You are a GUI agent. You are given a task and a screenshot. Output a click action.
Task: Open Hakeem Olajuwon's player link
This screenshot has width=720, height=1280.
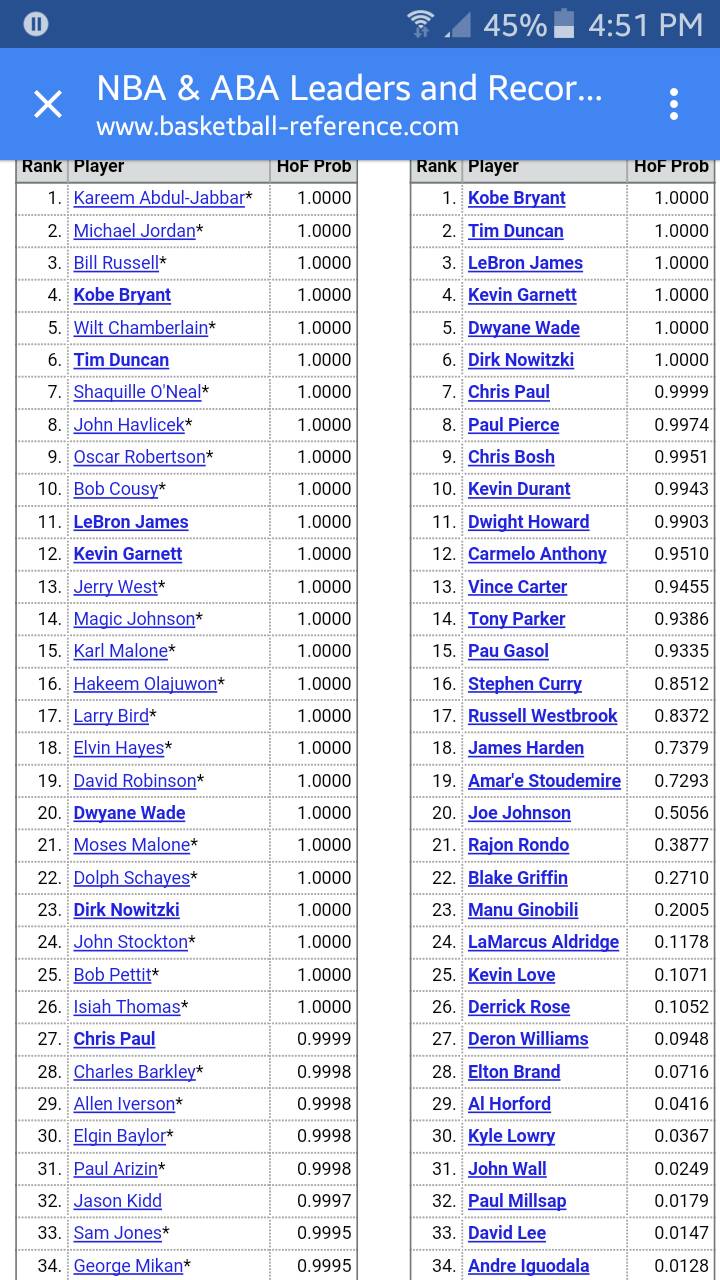144,684
